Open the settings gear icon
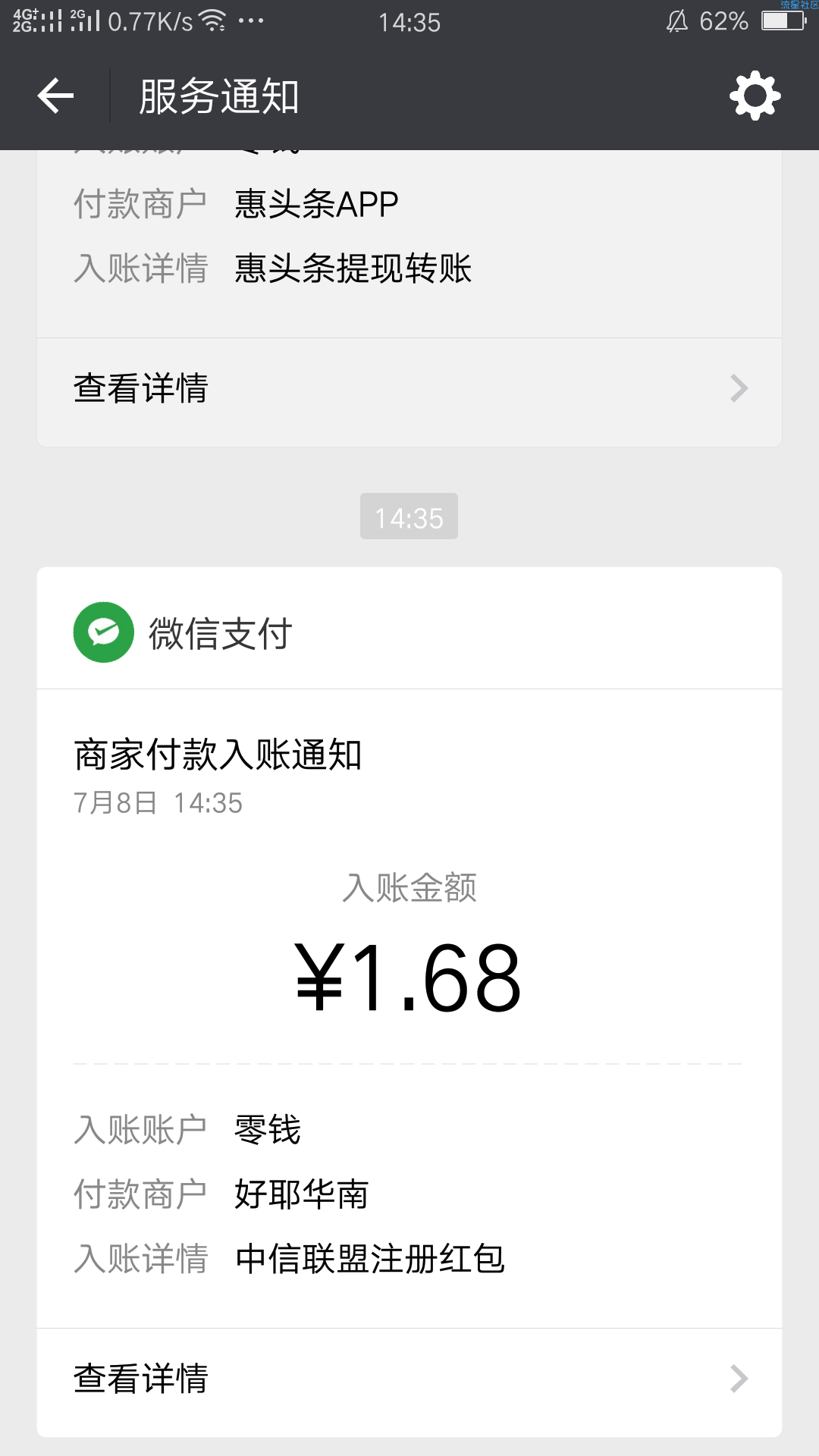Screen dimensions: 819x1456 755,96
